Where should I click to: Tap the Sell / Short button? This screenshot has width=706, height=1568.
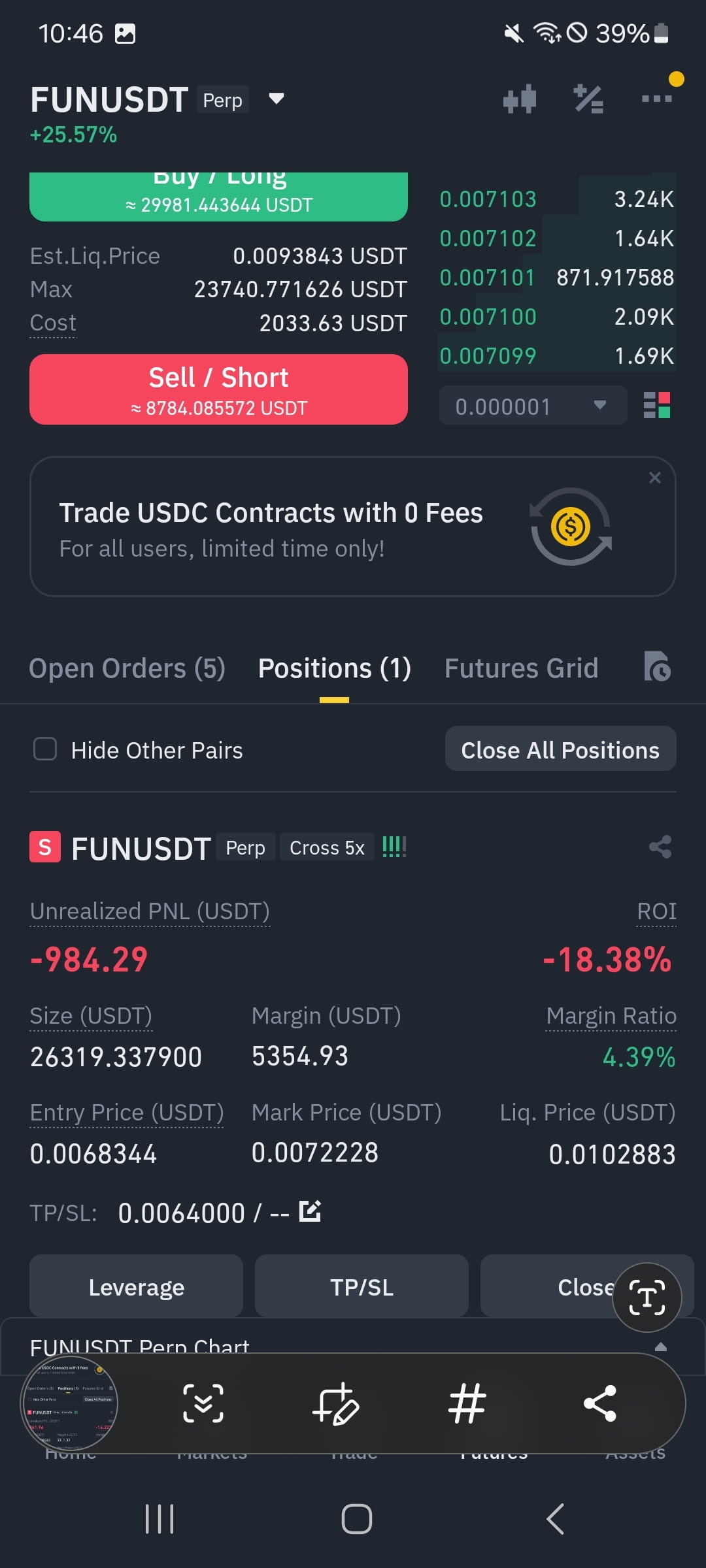pos(218,389)
